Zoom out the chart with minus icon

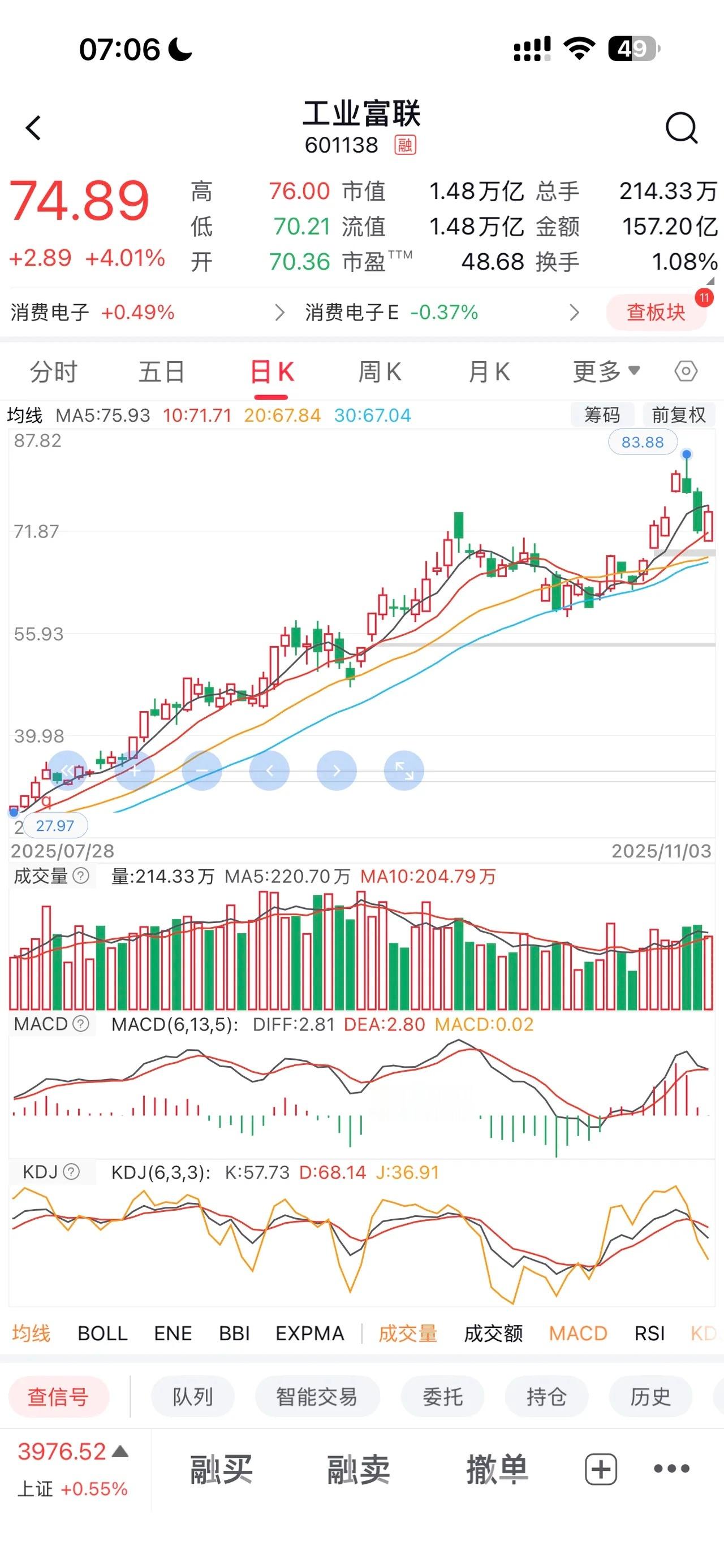(202, 770)
